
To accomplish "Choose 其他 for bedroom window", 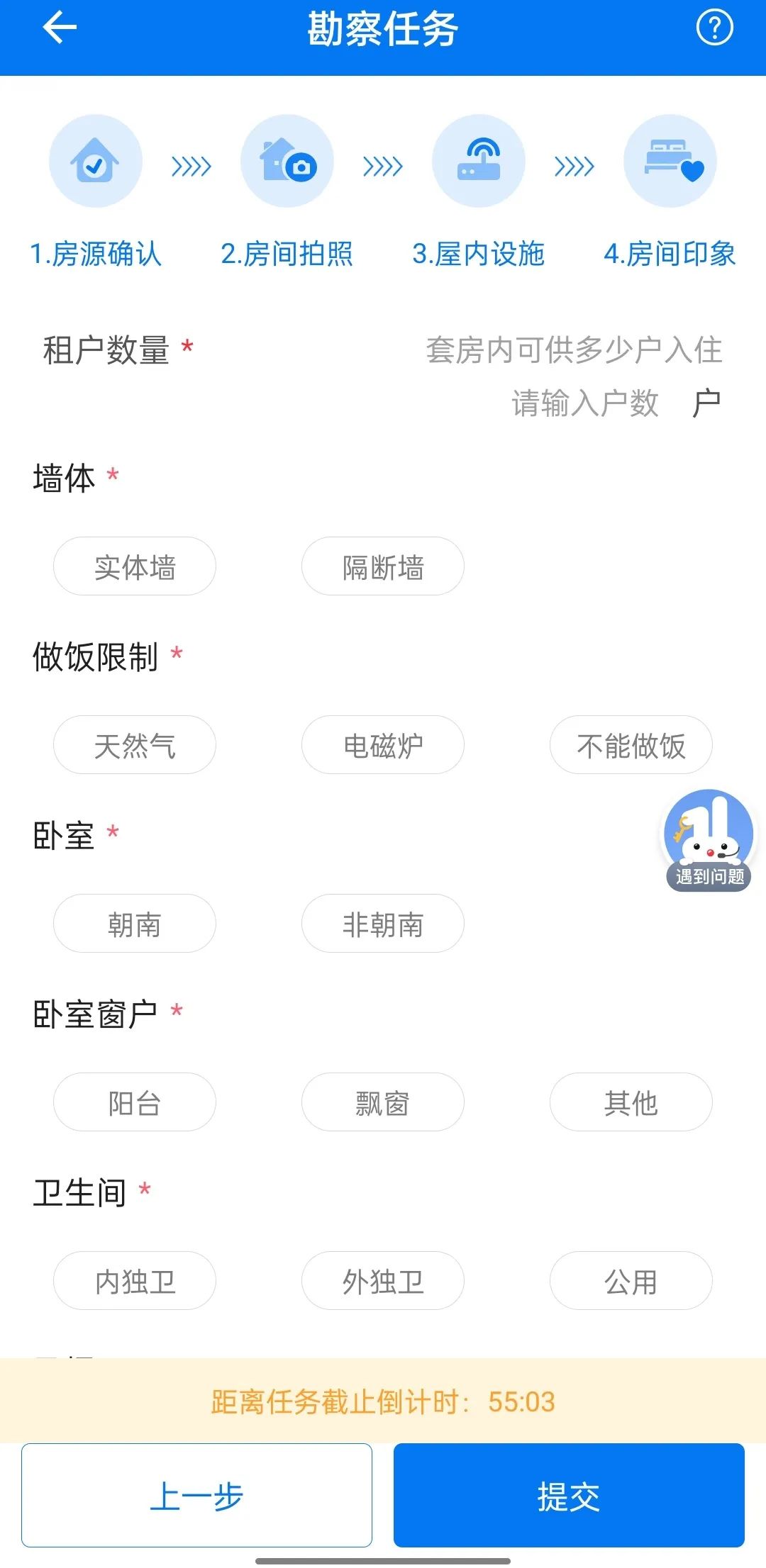I will pos(631,1103).
